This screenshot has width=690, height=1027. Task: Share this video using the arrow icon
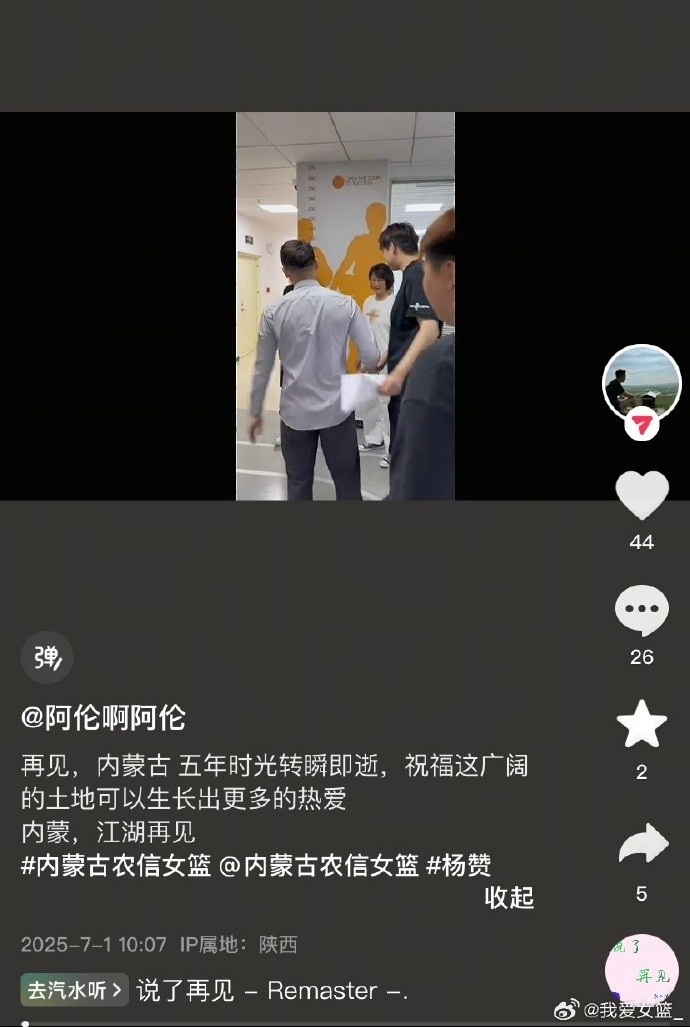pyautogui.click(x=642, y=846)
